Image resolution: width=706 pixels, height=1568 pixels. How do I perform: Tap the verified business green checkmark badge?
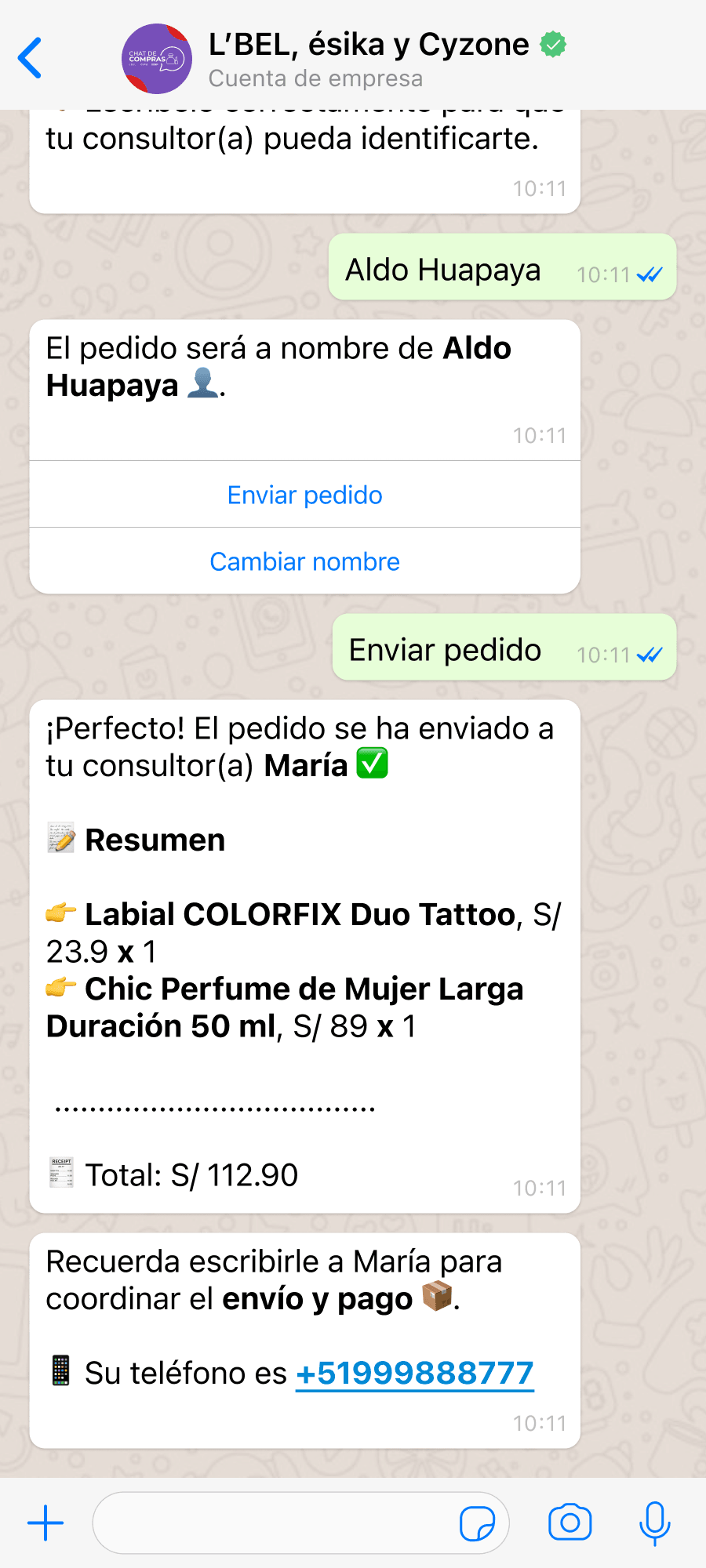pos(551,45)
